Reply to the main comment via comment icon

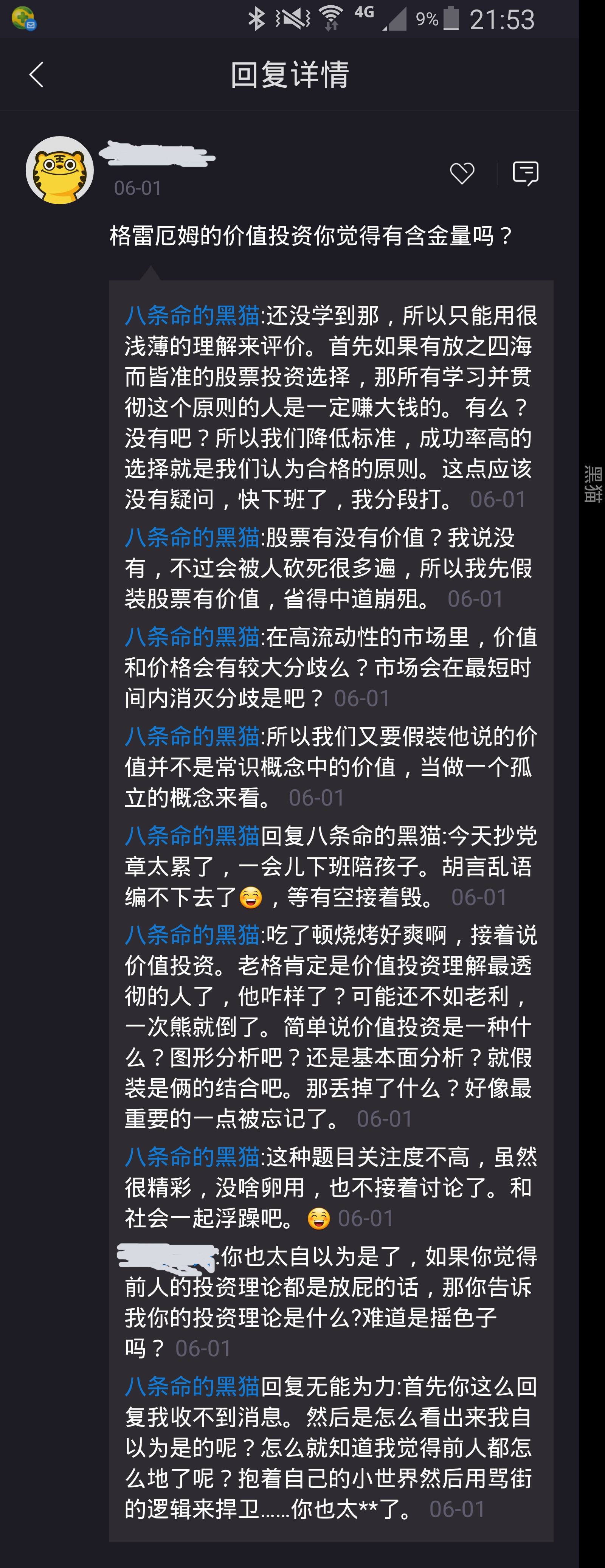(x=525, y=174)
